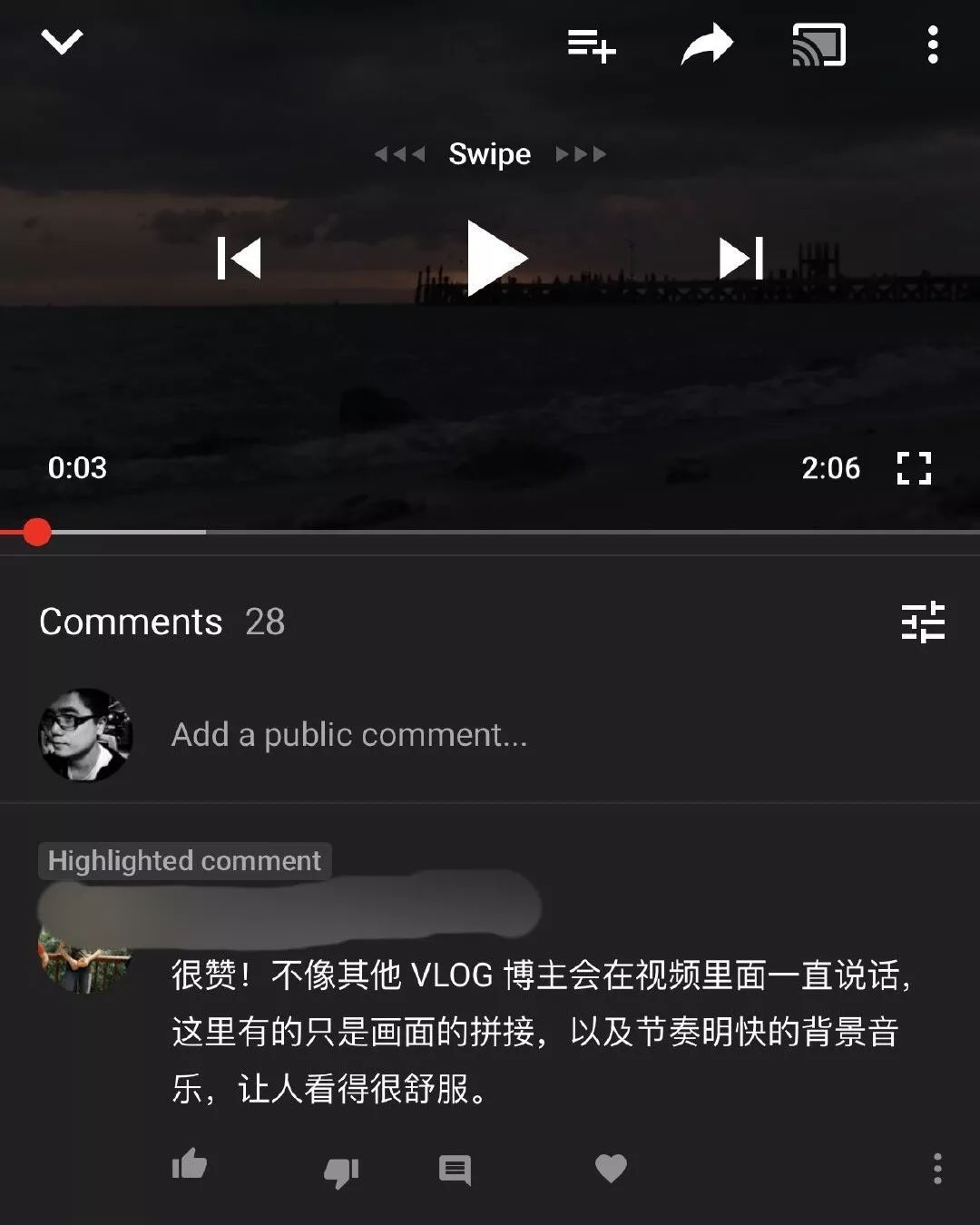Tap the Add a public comment field

point(349,735)
